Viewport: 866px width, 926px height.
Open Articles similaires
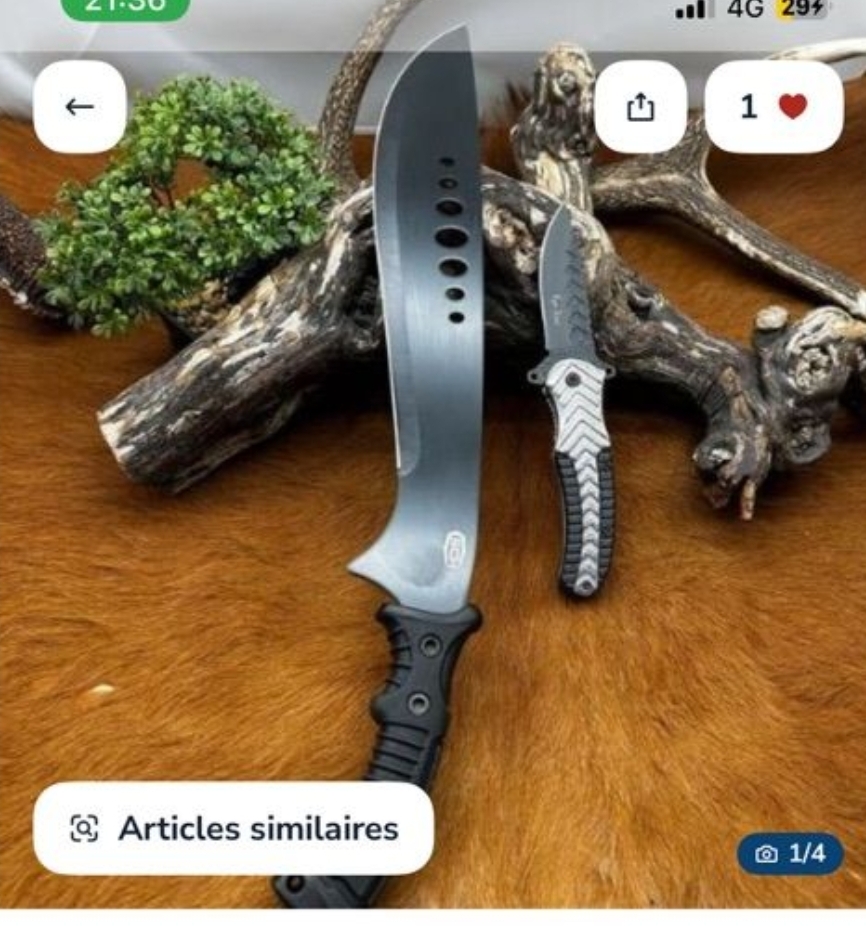coord(234,828)
